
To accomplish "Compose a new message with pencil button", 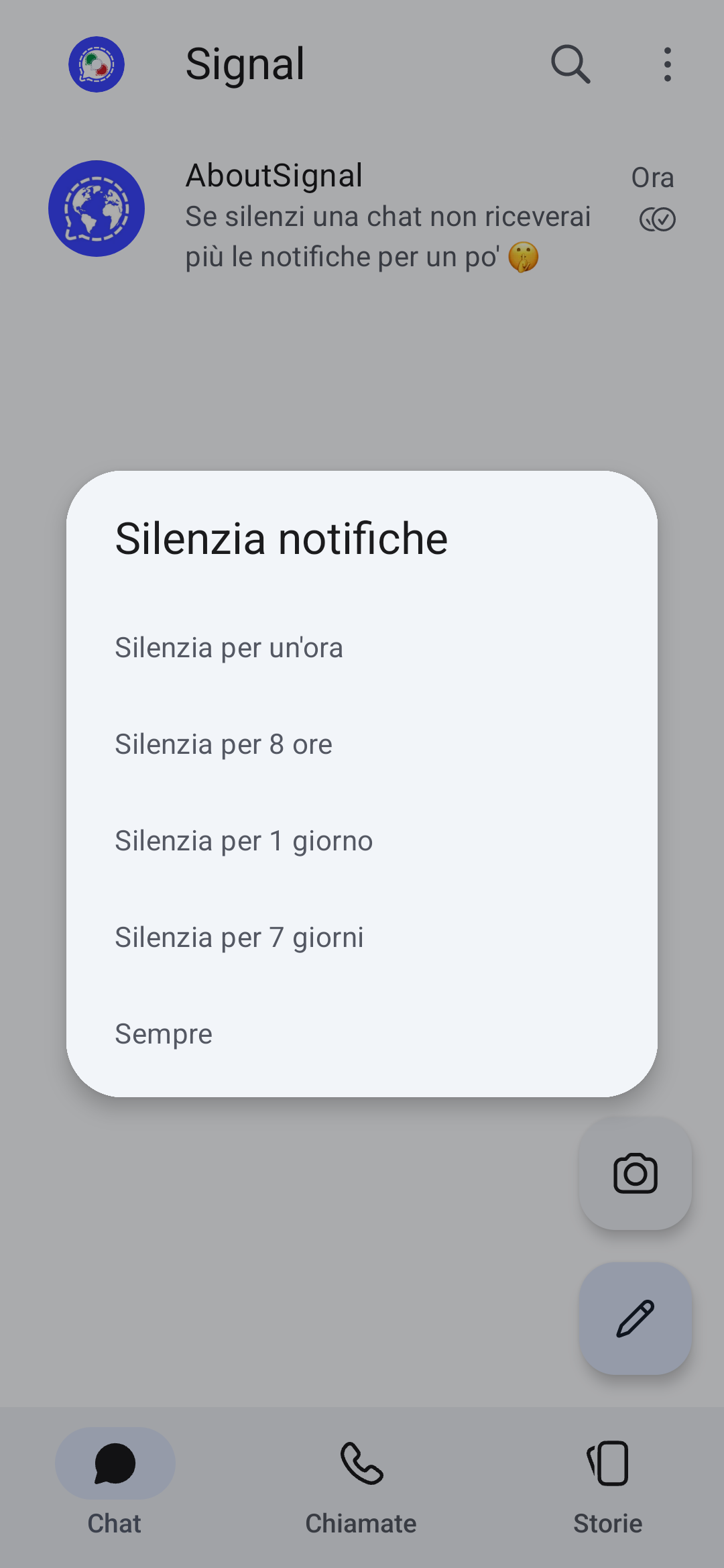I will (635, 1319).
